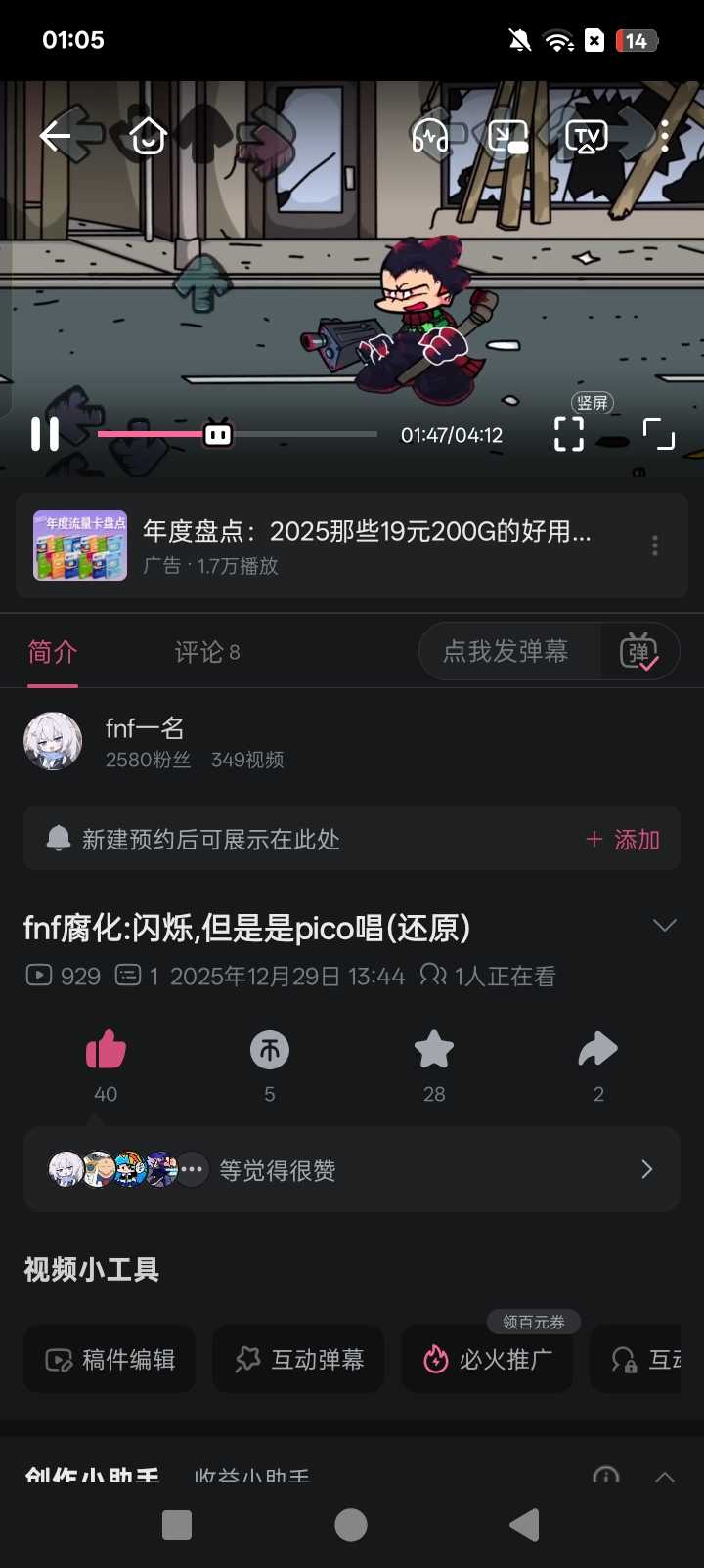This screenshot has height=1568, width=704.
Task: Pause the playing video
Action: 45,434
